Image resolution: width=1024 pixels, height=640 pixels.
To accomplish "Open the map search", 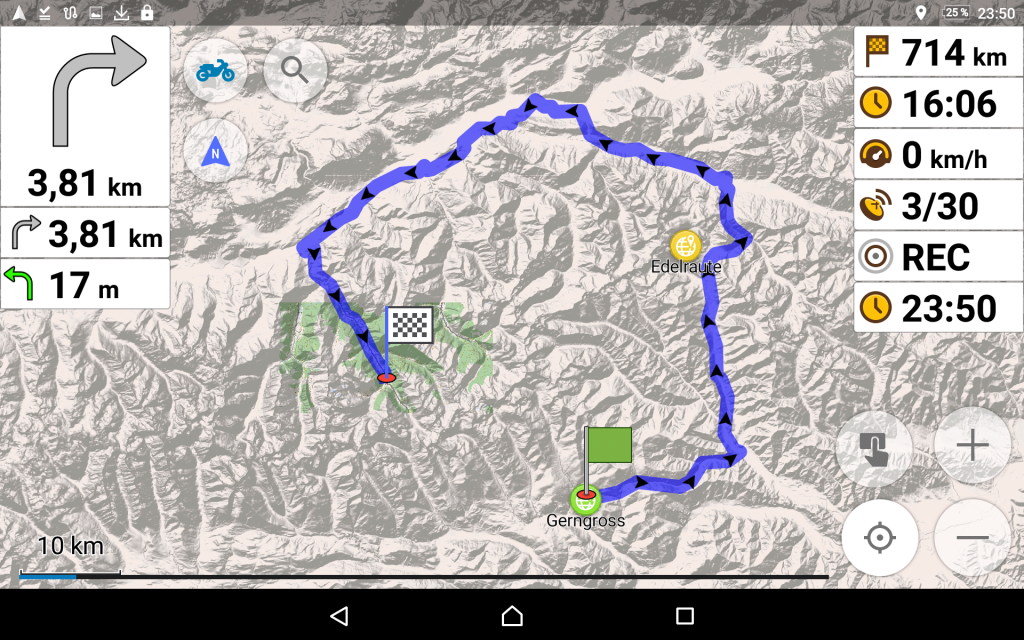I will (x=295, y=70).
